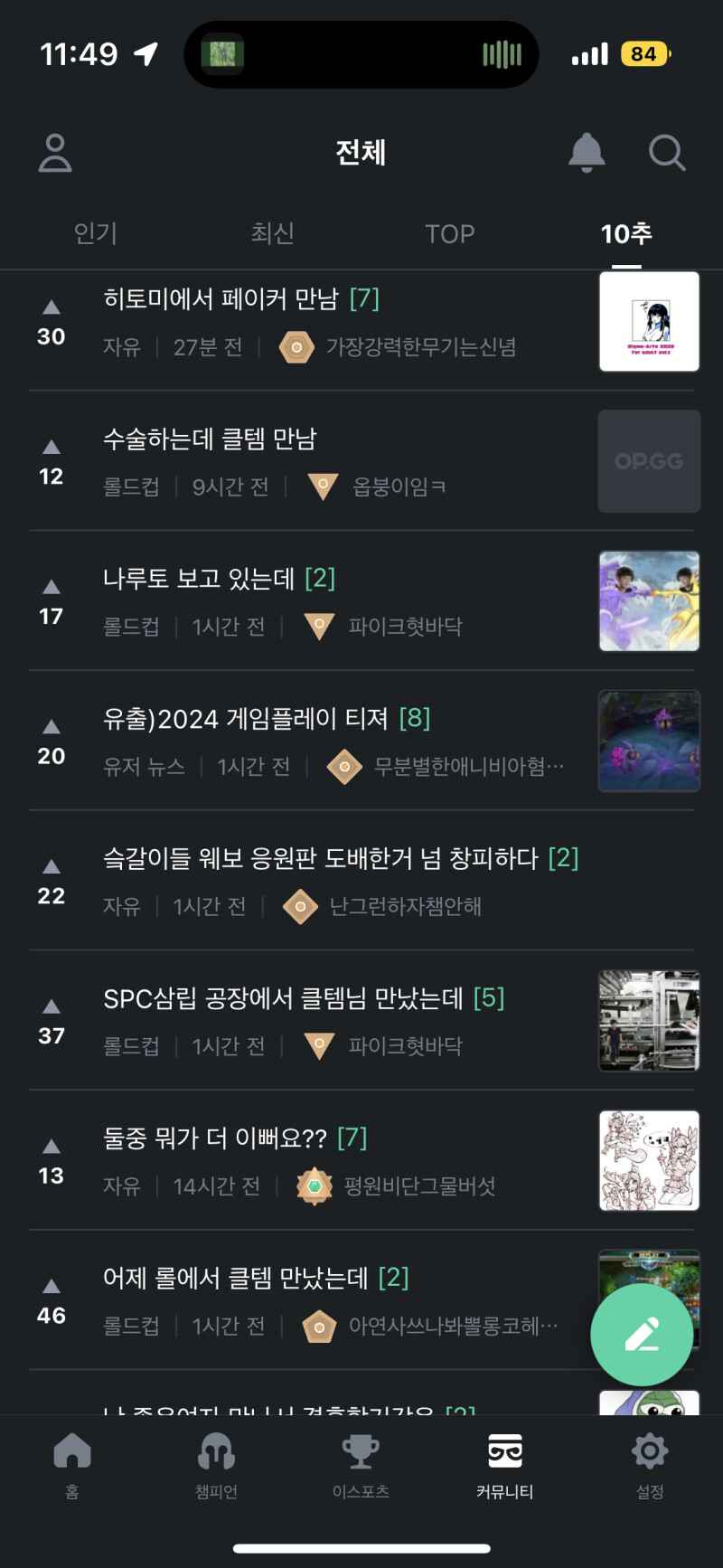Go to the 이스포츠 tab
The width and height of the screenshot is (723, 1568).
[x=361, y=1465]
